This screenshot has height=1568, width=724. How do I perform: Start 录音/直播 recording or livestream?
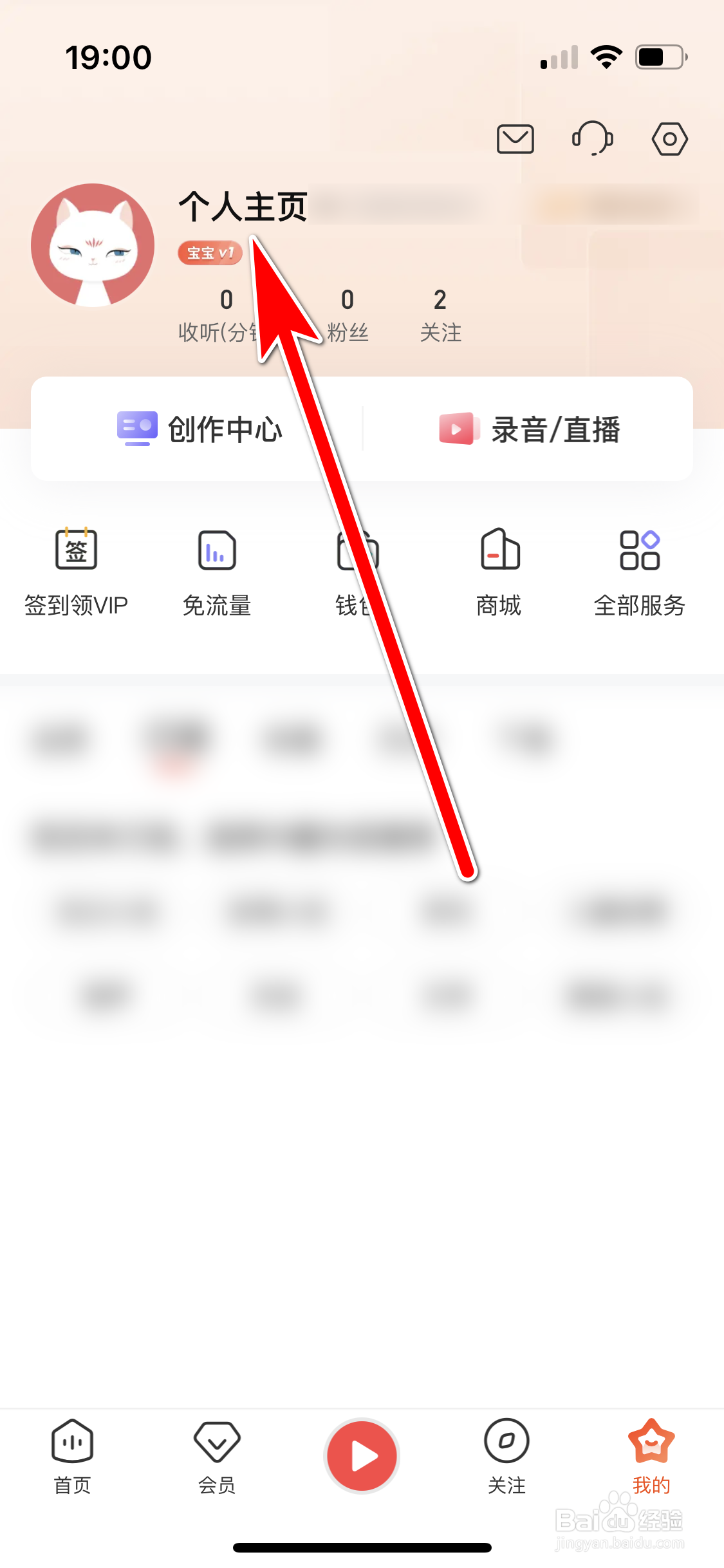coord(530,429)
